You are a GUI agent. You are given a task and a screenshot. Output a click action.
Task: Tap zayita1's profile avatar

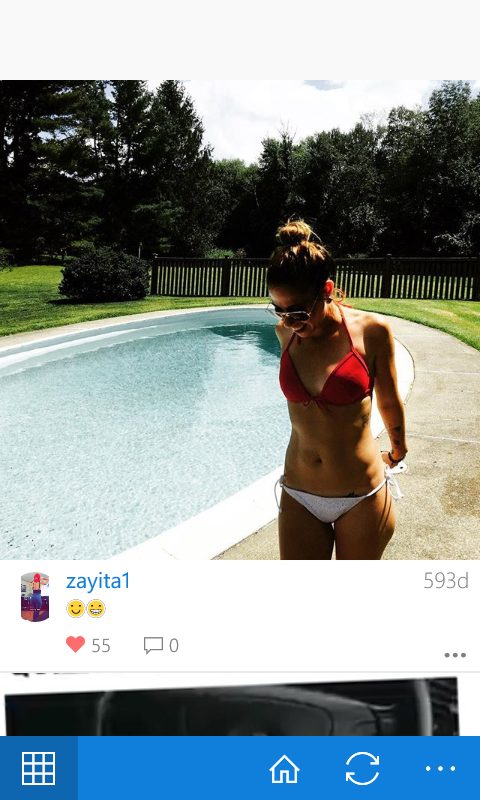coord(35,597)
